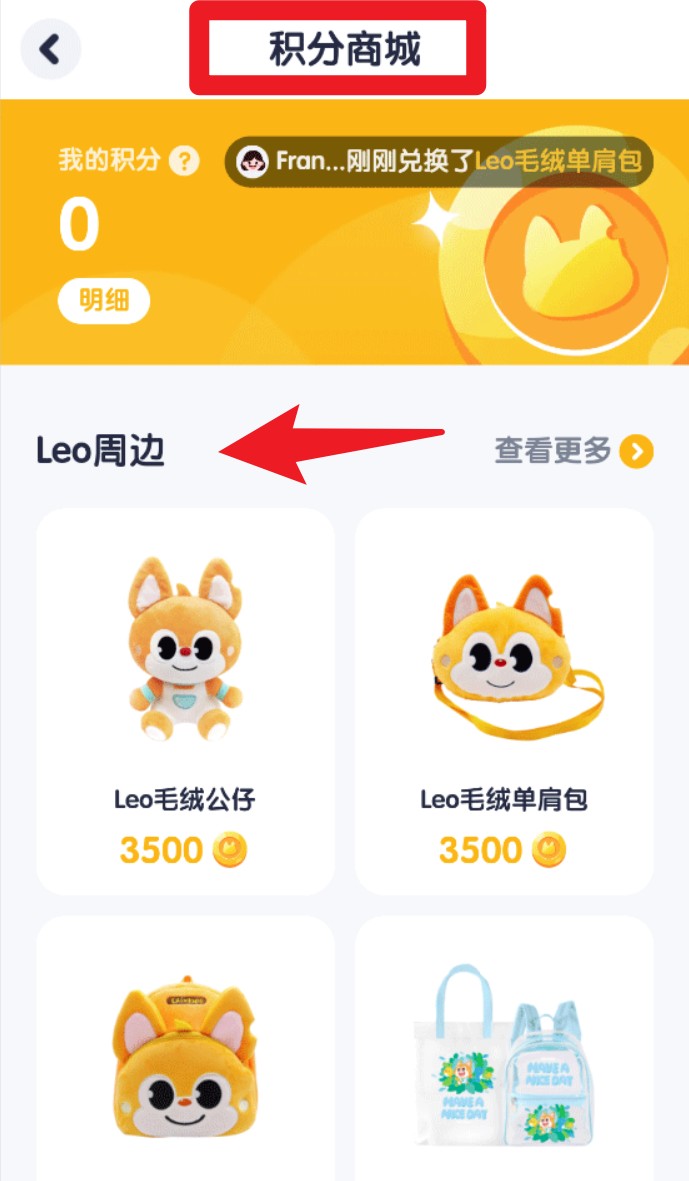Open the transparent tote and backpack card

pos(504,1050)
